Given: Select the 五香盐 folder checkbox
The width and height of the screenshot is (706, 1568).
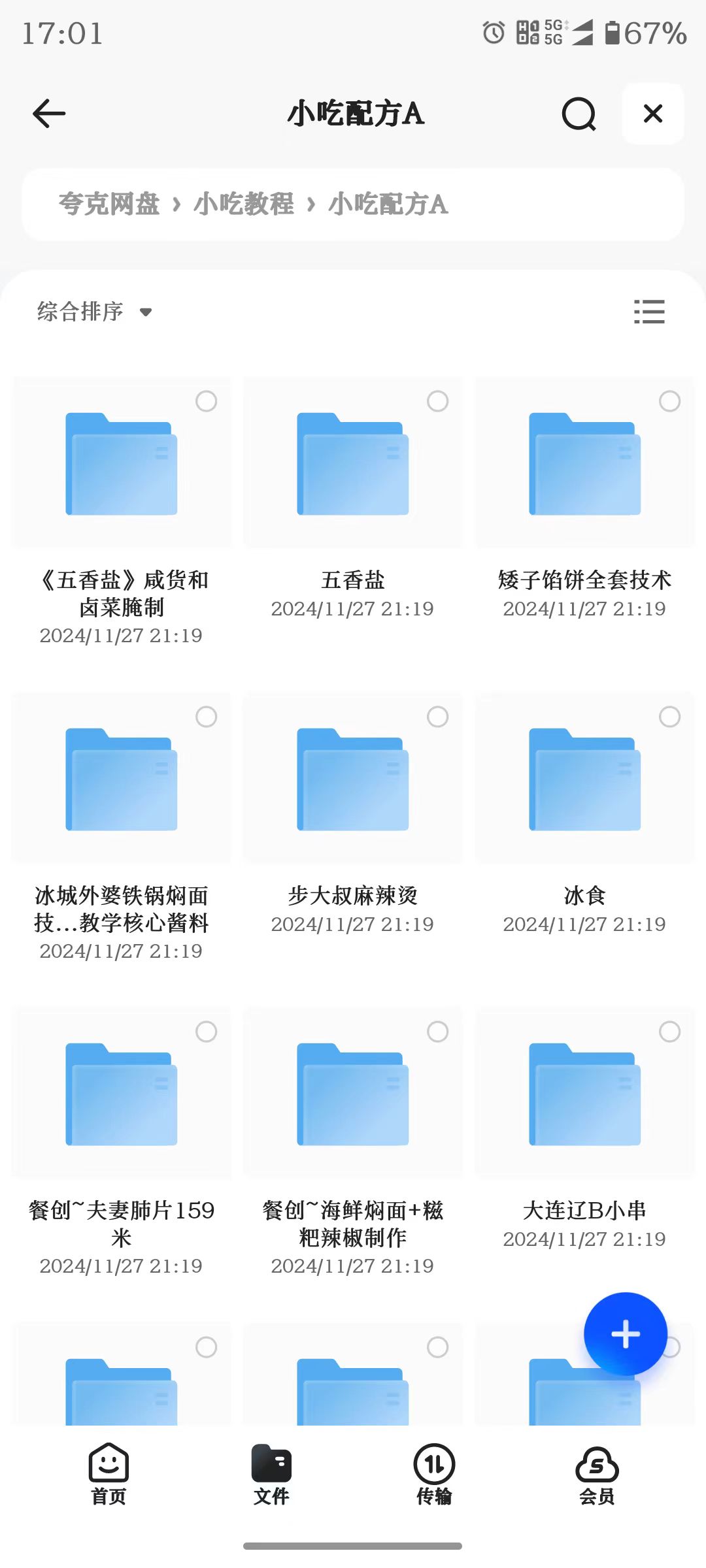Looking at the screenshot, I should pyautogui.click(x=437, y=401).
